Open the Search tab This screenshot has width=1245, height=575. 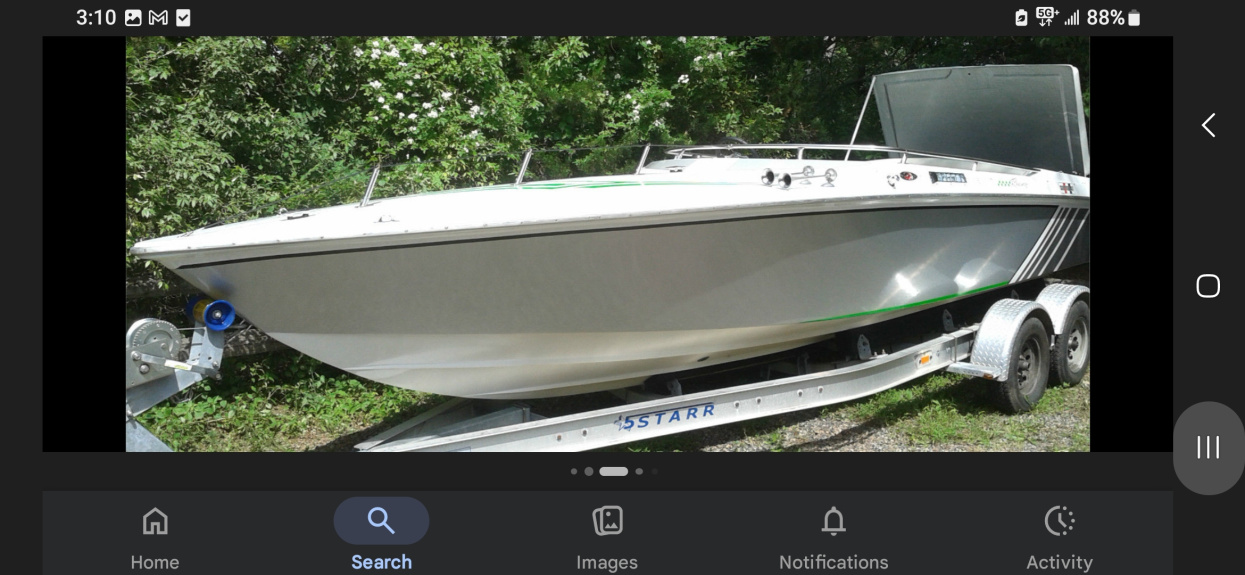(381, 535)
